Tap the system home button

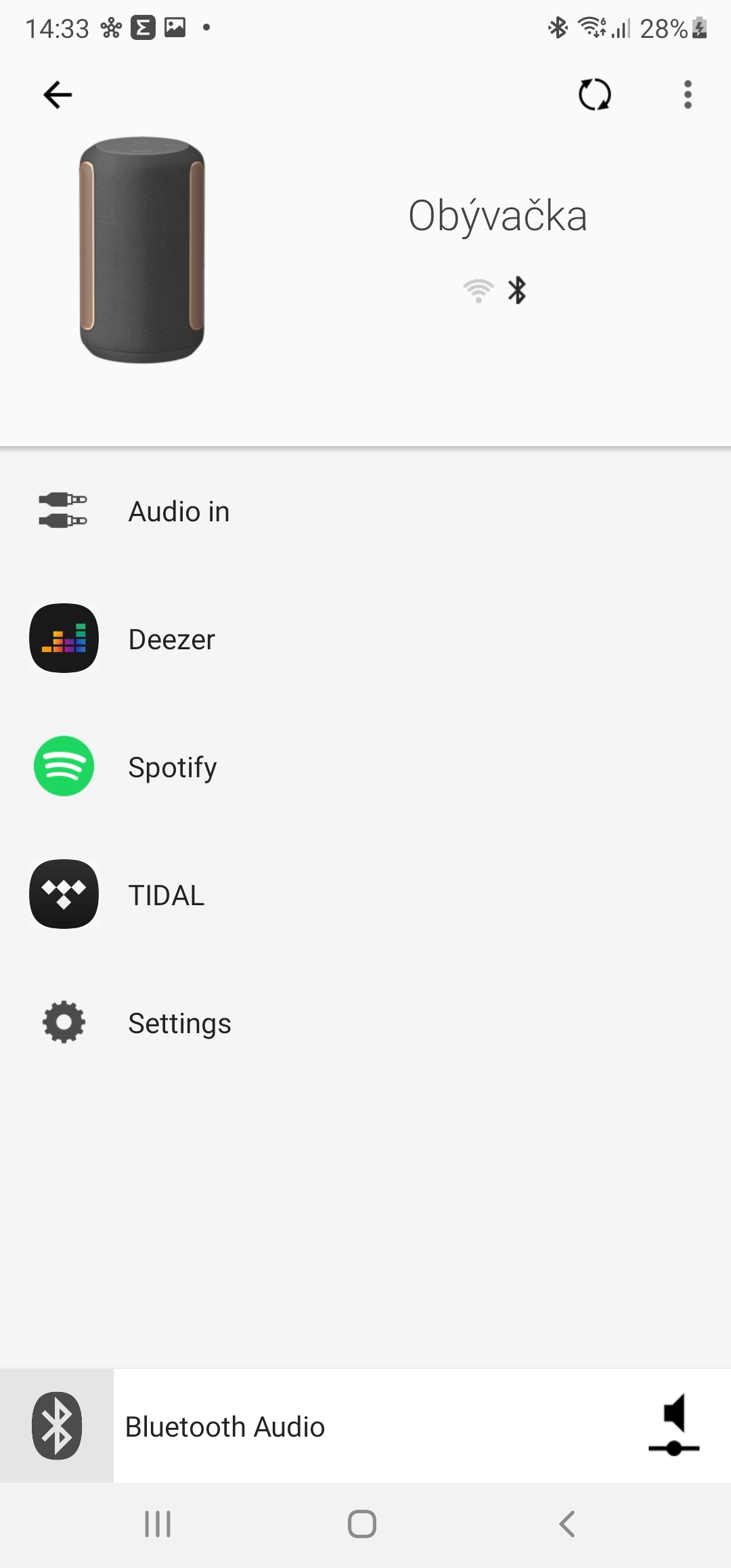[362, 1524]
